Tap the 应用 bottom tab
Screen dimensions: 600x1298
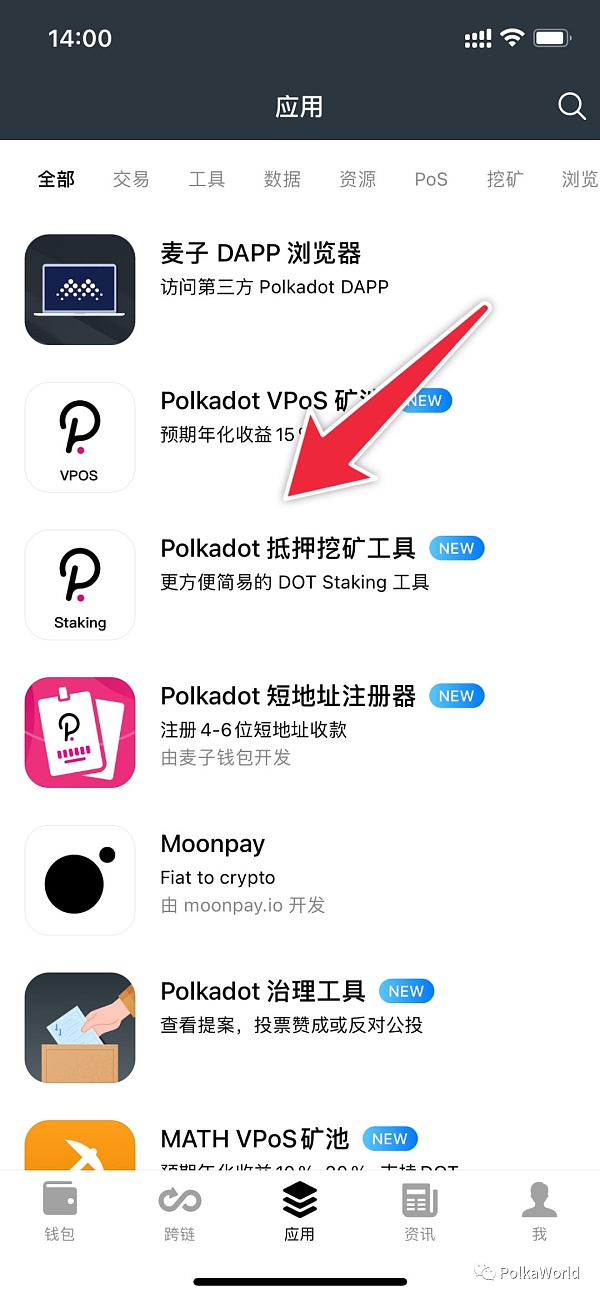point(300,1210)
